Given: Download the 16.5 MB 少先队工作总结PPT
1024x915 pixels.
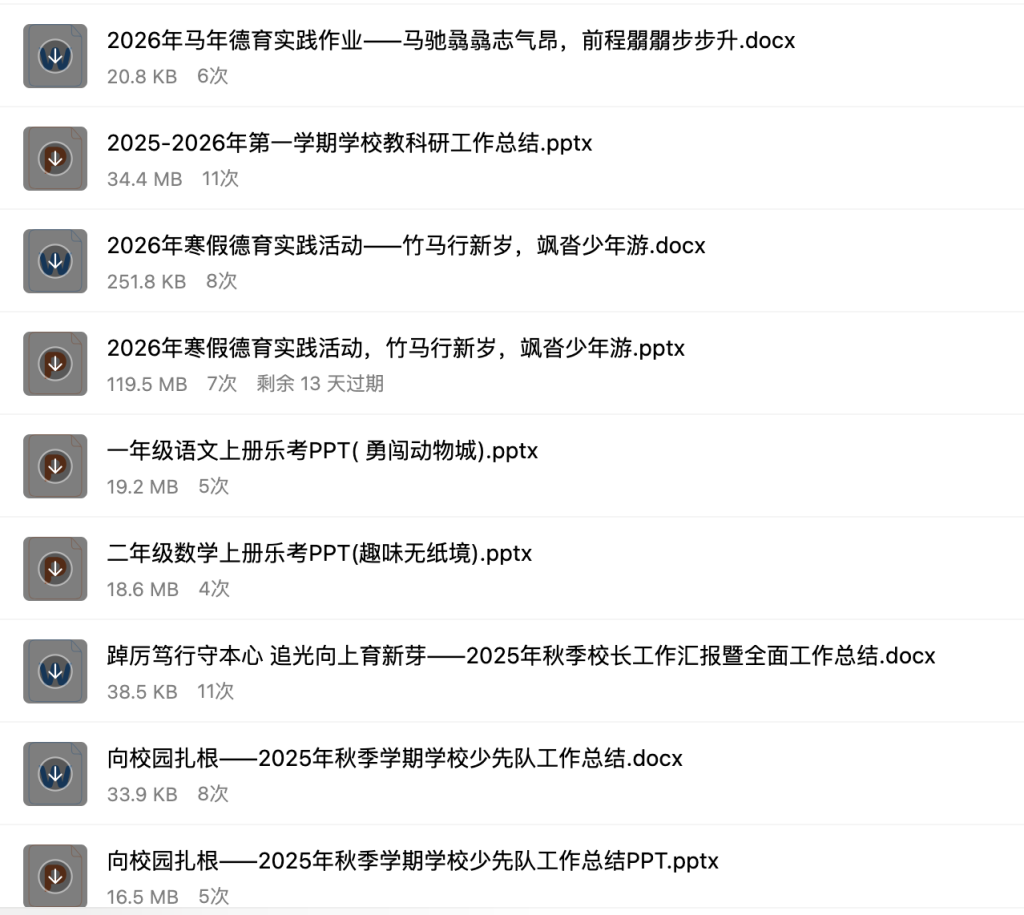Looking at the screenshot, I should pos(55,877).
